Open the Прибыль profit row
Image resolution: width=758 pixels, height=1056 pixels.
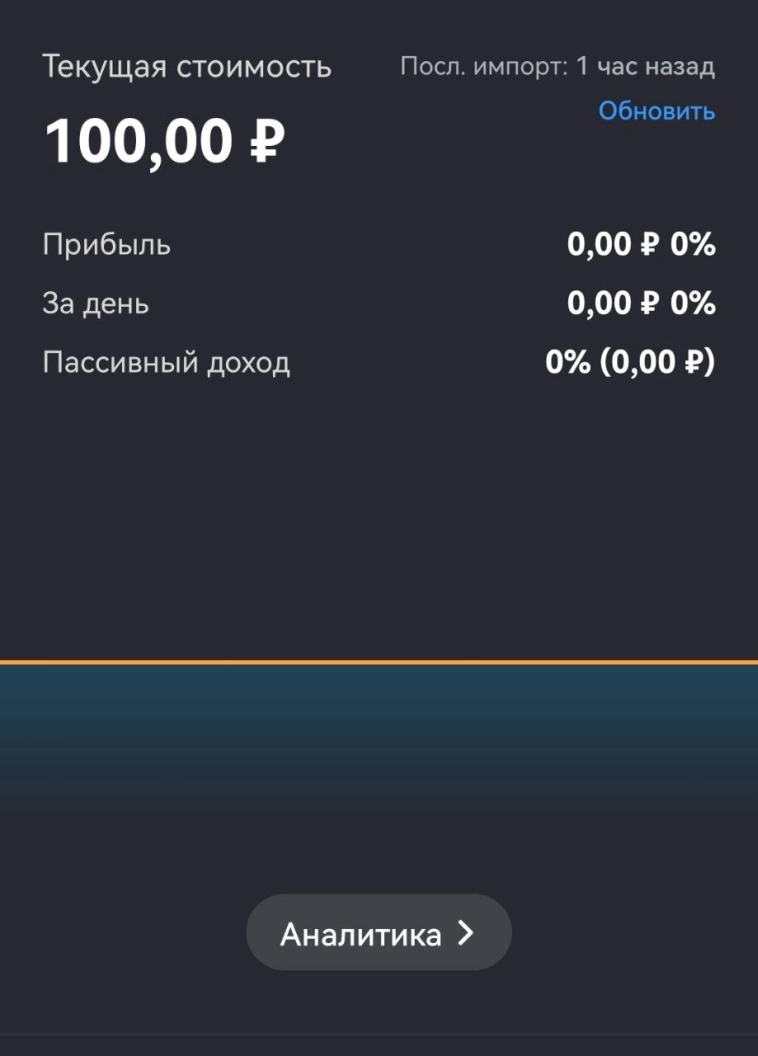tap(105, 244)
